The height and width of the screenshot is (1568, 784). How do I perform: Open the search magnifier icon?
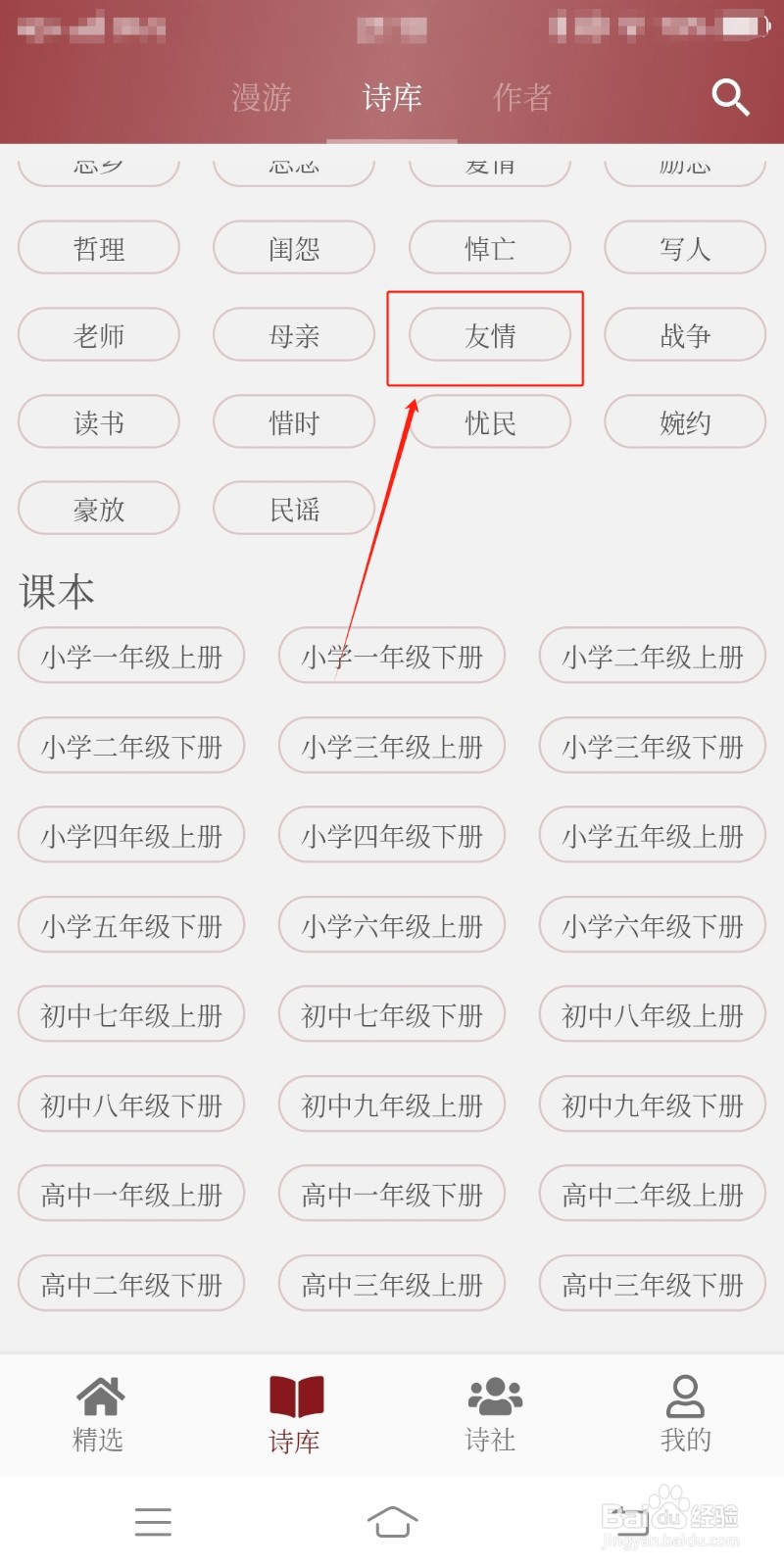pyautogui.click(x=731, y=98)
